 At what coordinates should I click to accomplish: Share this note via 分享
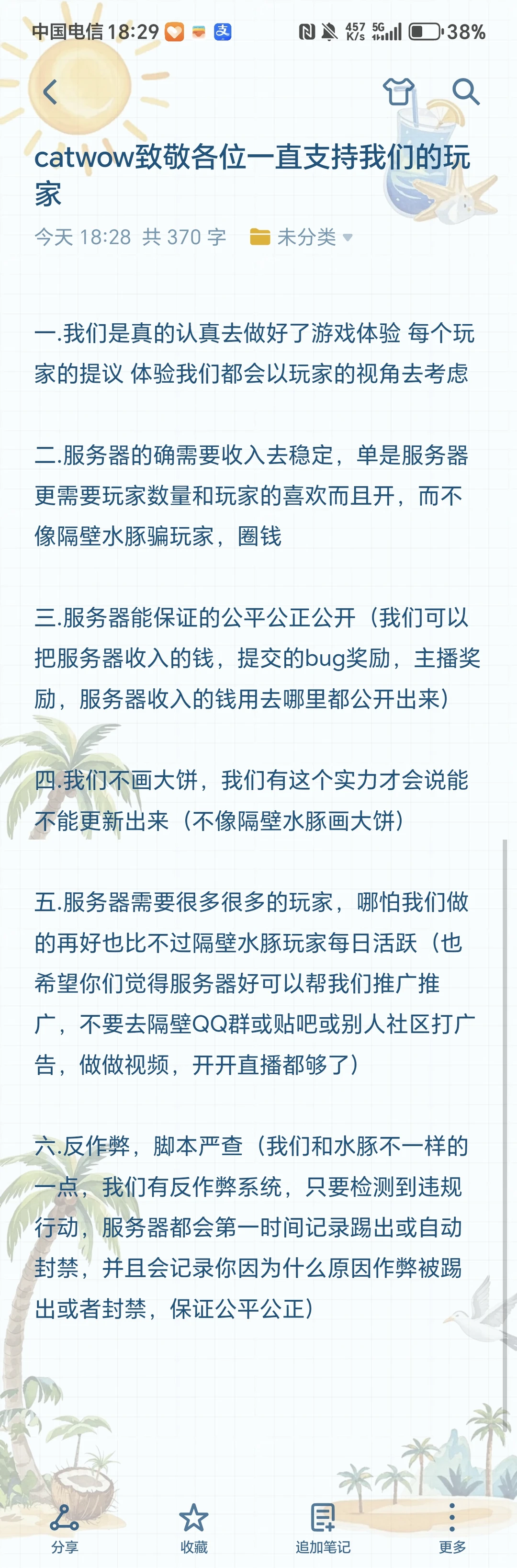click(65, 1528)
